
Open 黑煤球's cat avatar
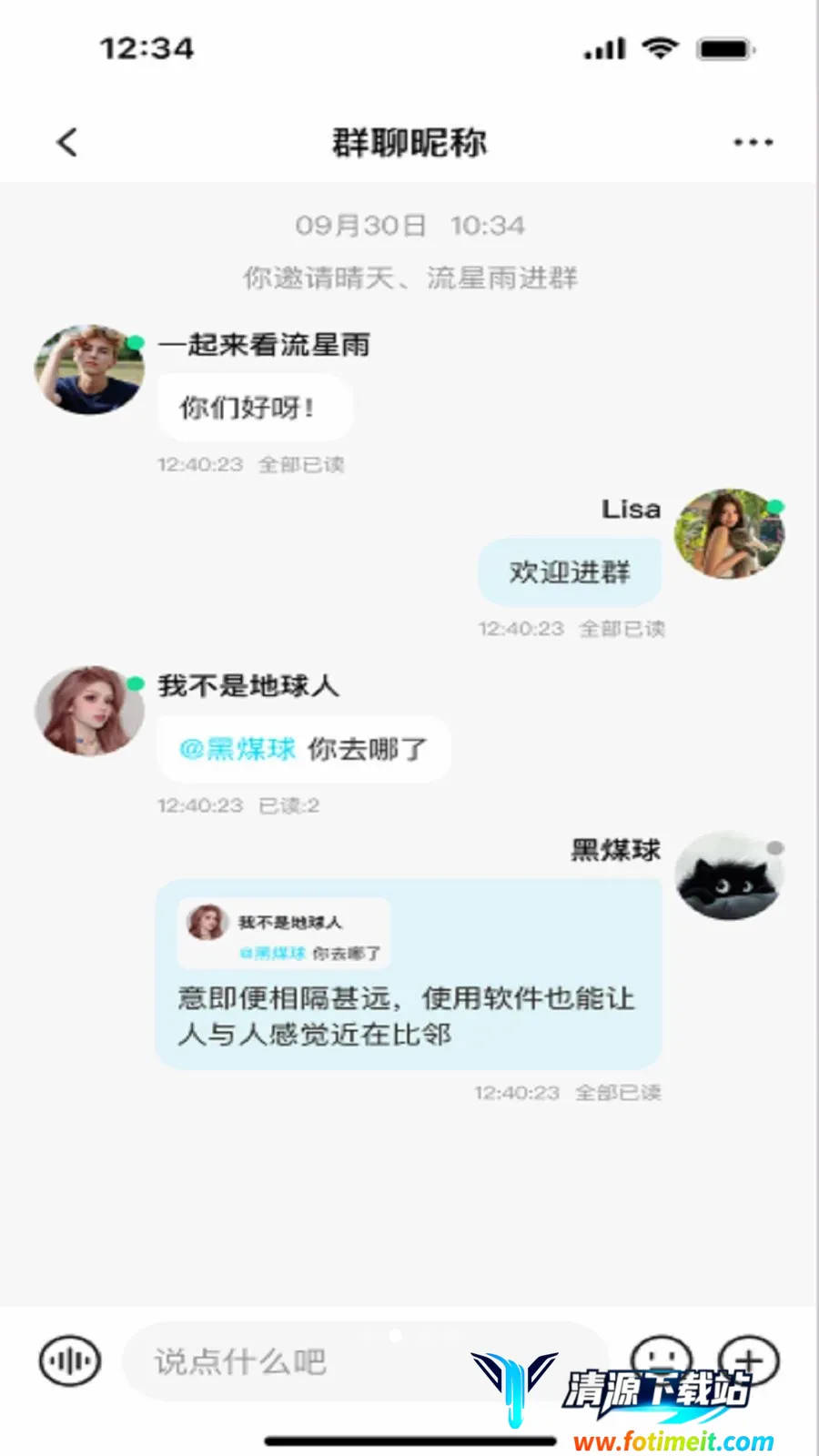click(730, 875)
